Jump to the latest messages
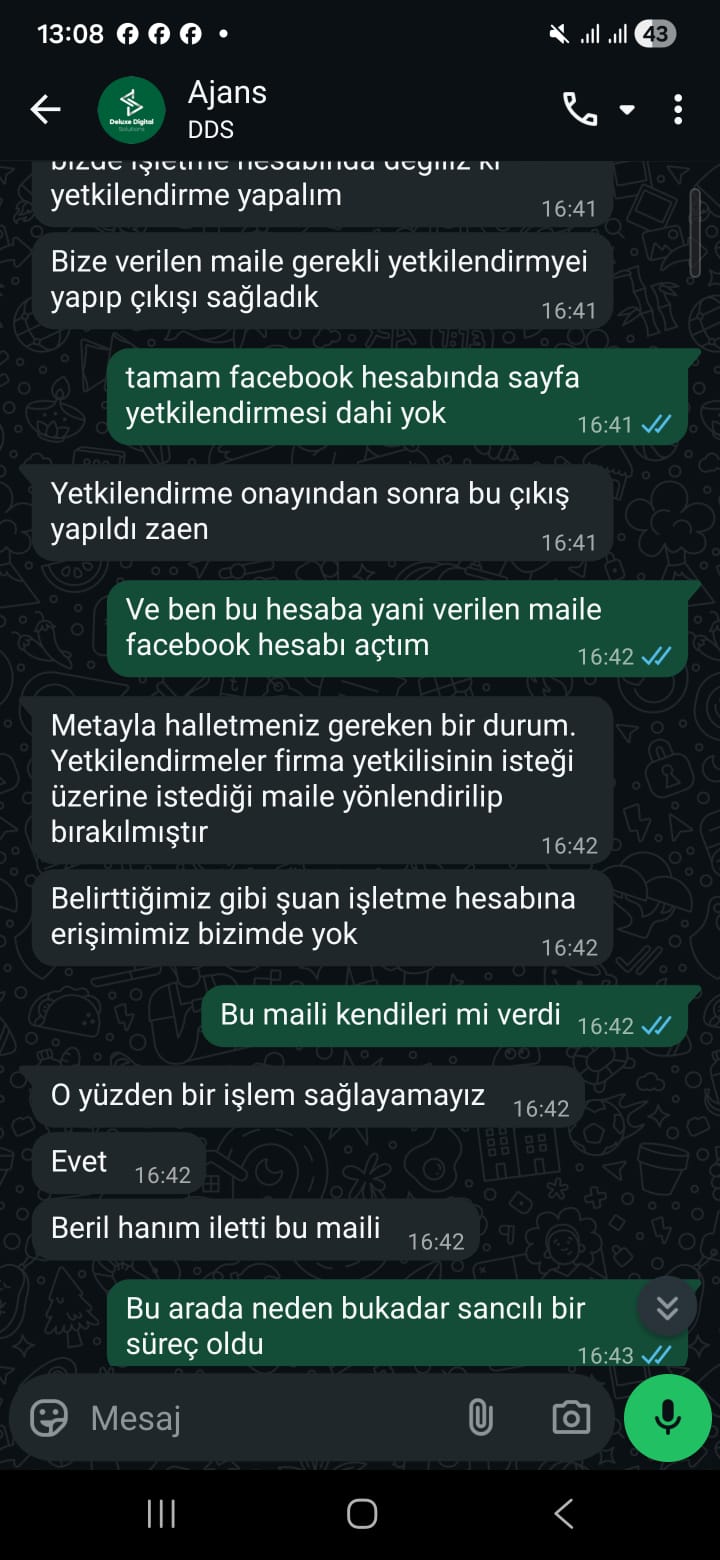Screen dimensions: 720x1560 [667, 1307]
